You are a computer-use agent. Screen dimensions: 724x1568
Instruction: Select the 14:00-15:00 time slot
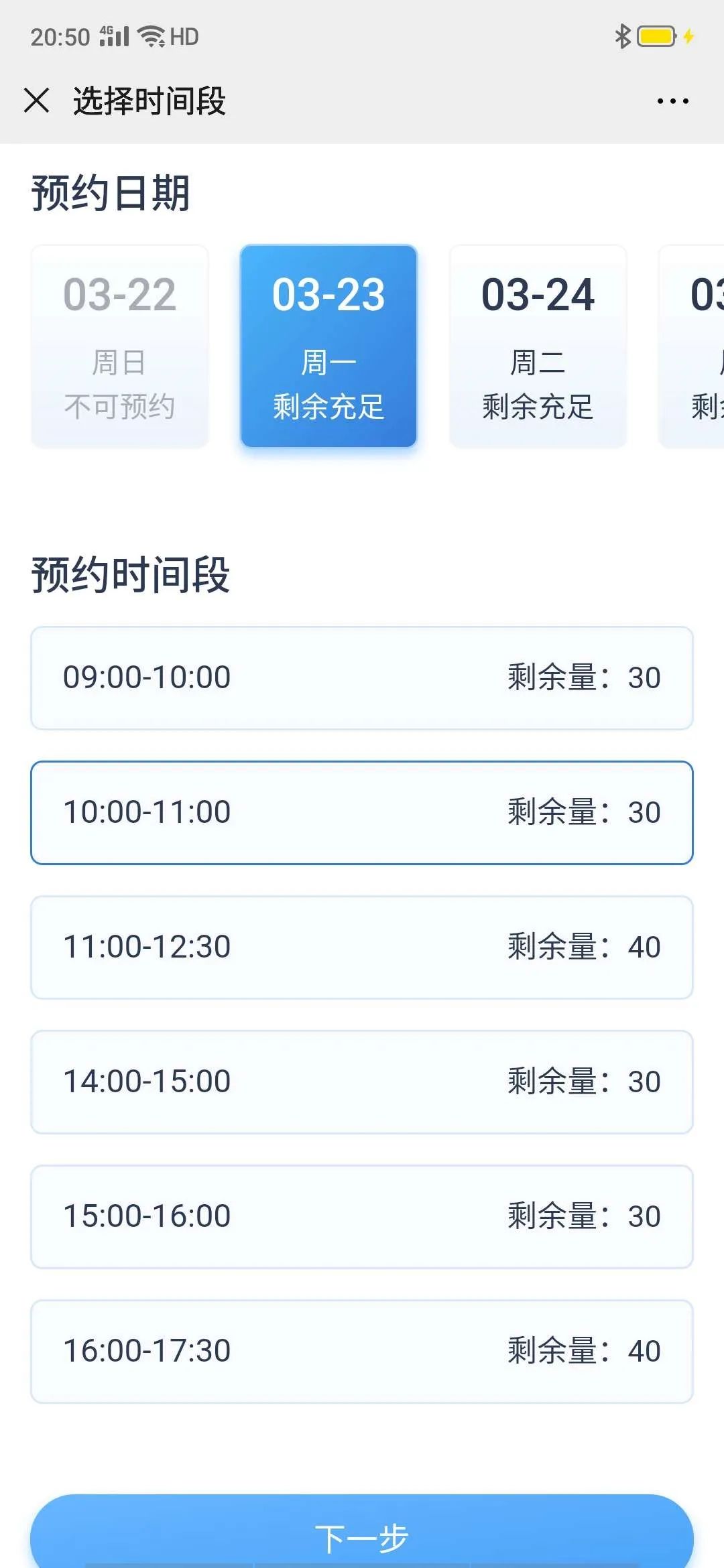pos(362,1082)
